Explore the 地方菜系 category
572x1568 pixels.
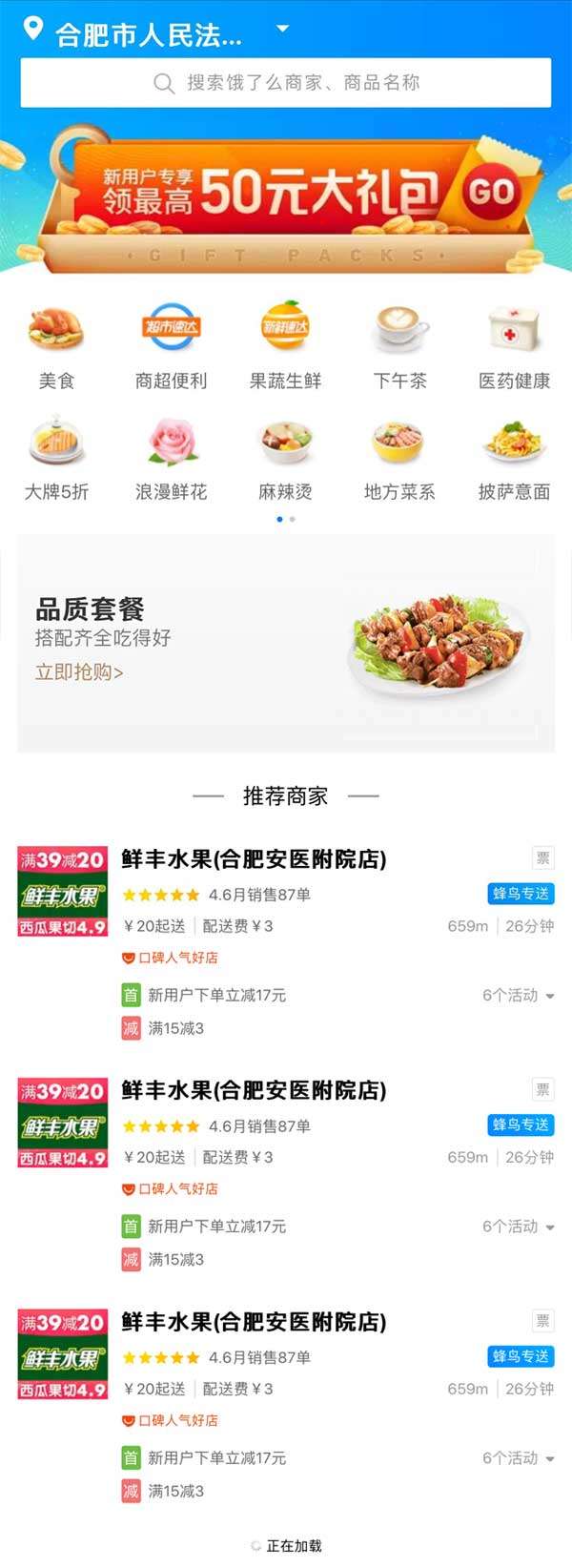point(399,459)
